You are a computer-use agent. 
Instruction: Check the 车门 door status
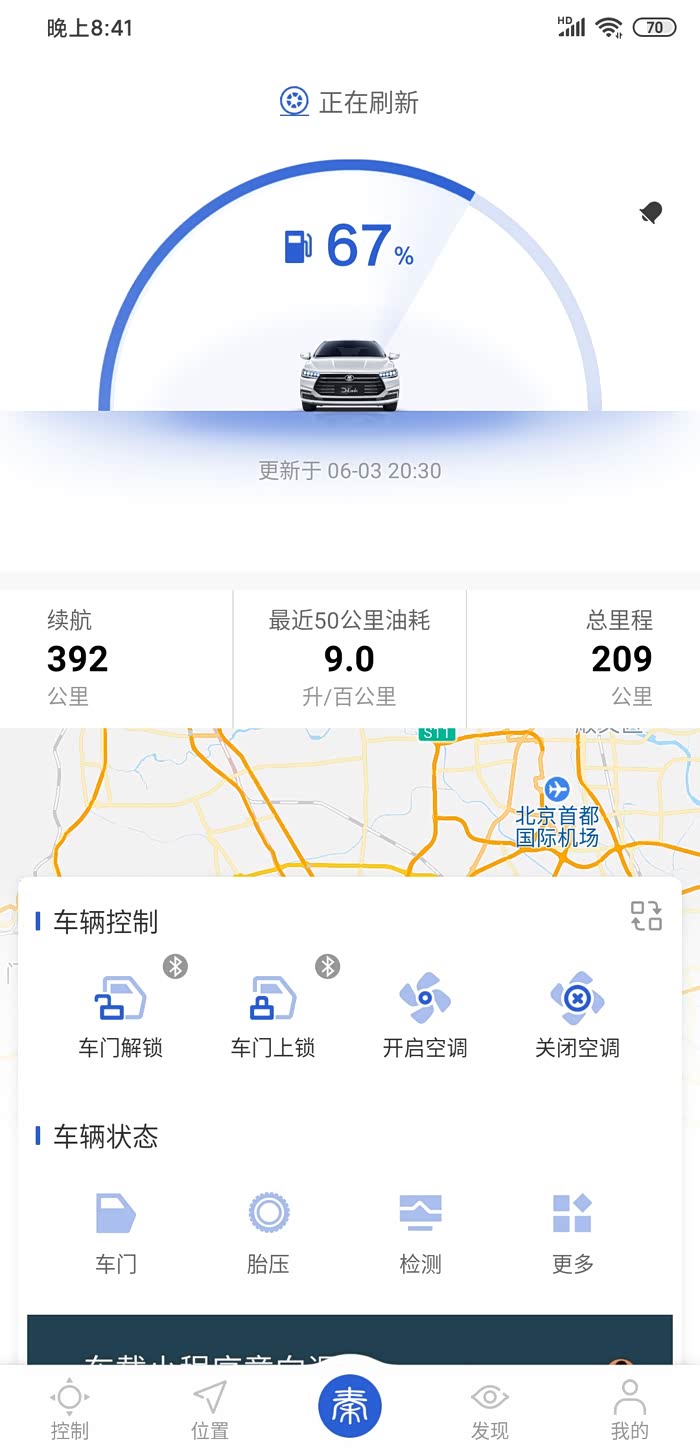point(116,1232)
